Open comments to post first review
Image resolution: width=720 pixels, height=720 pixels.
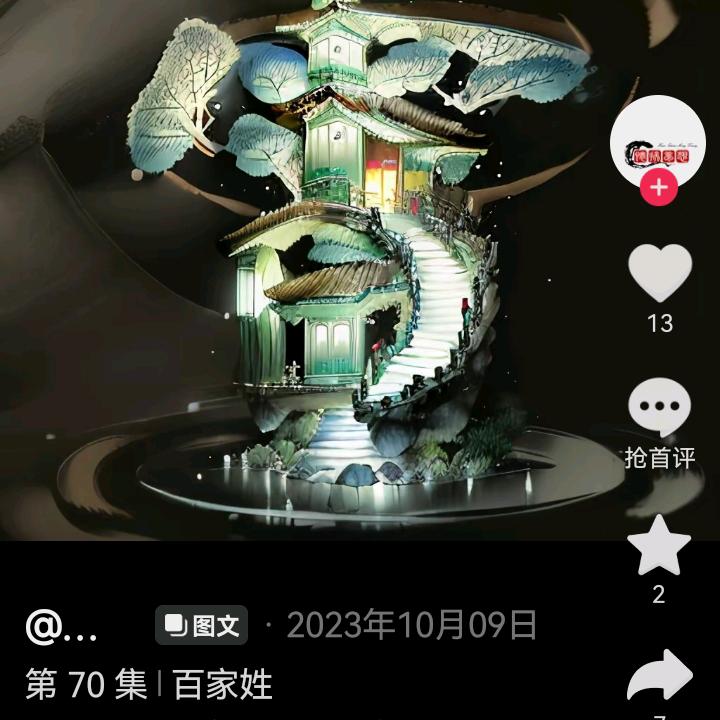pyautogui.click(x=659, y=410)
